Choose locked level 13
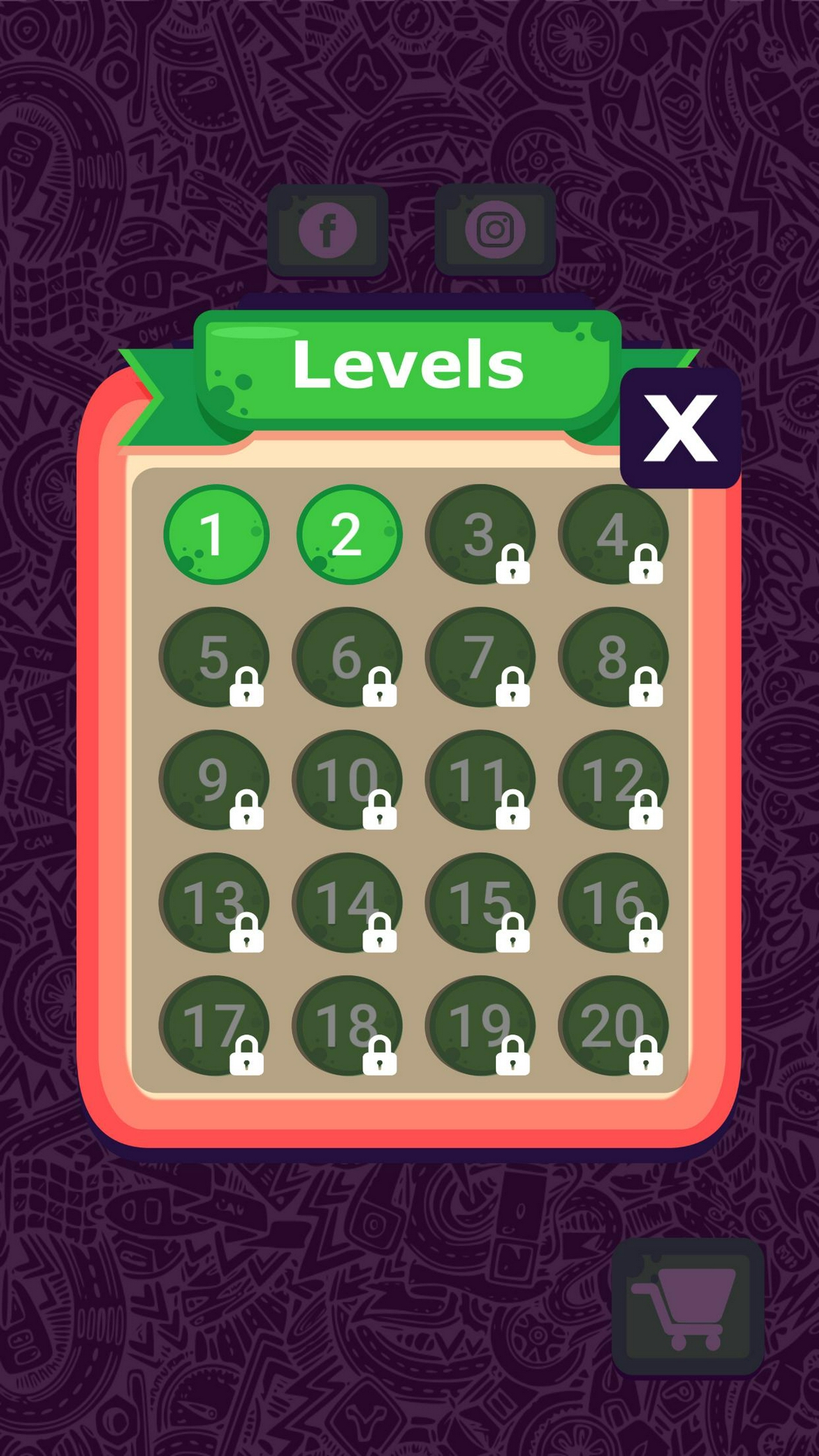This screenshot has height=1456, width=819. click(x=215, y=902)
